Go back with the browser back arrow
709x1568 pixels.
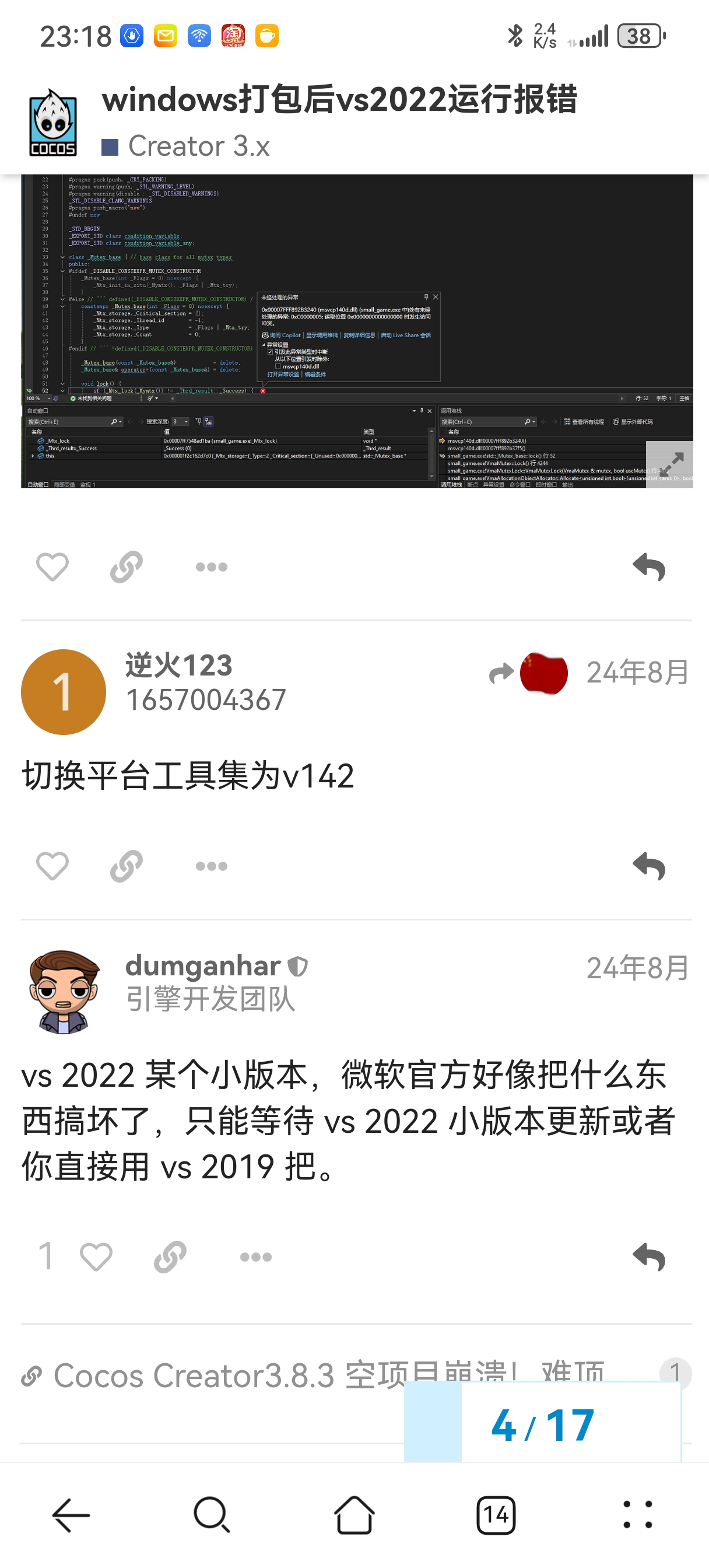coord(71,1514)
